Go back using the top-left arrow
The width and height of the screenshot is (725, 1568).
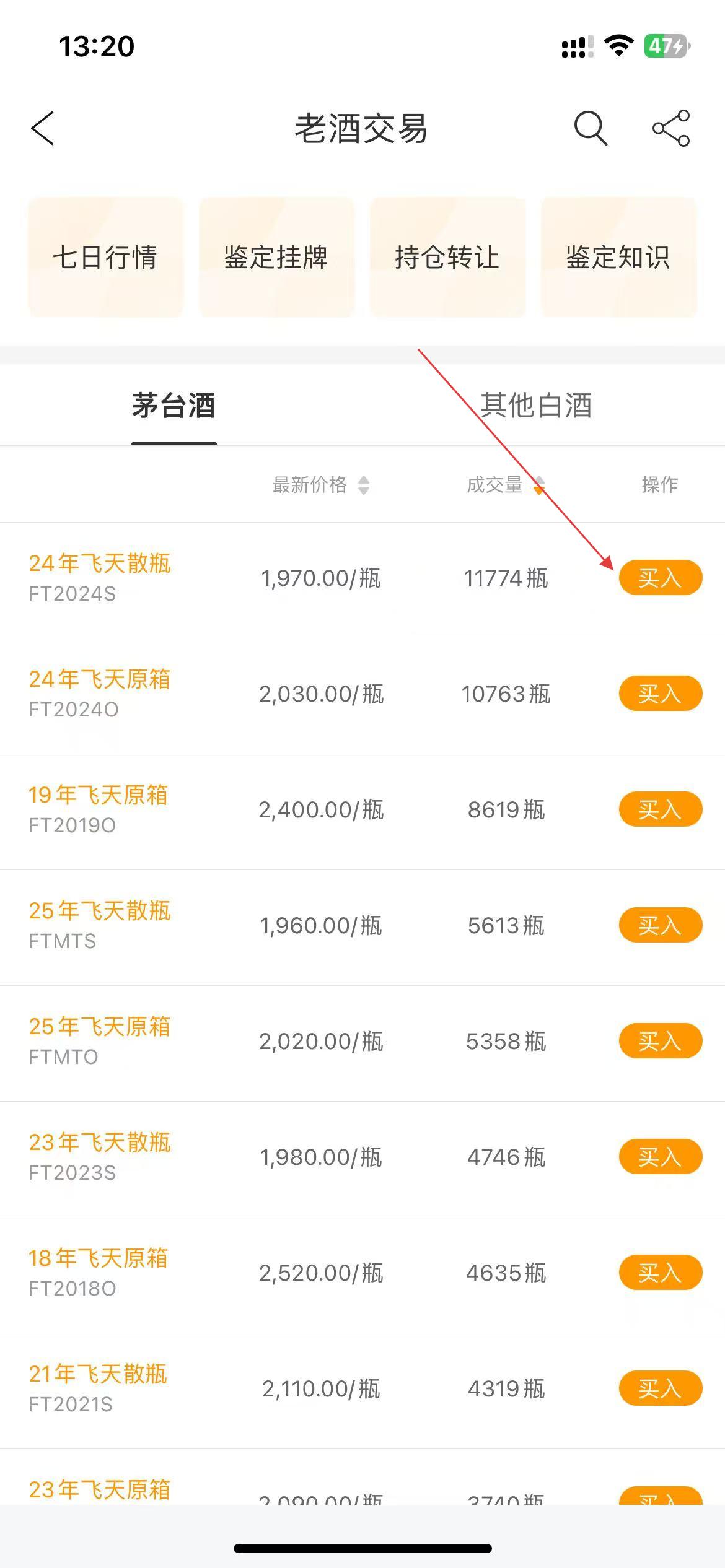pos(43,128)
